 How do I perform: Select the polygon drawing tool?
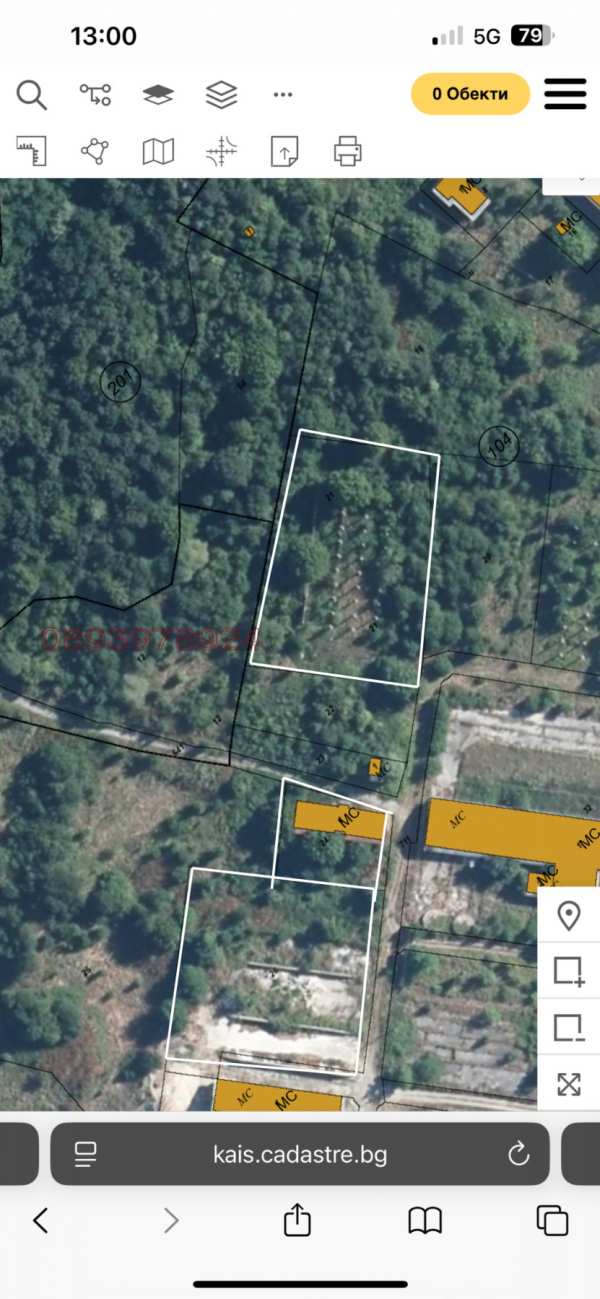(x=95, y=152)
